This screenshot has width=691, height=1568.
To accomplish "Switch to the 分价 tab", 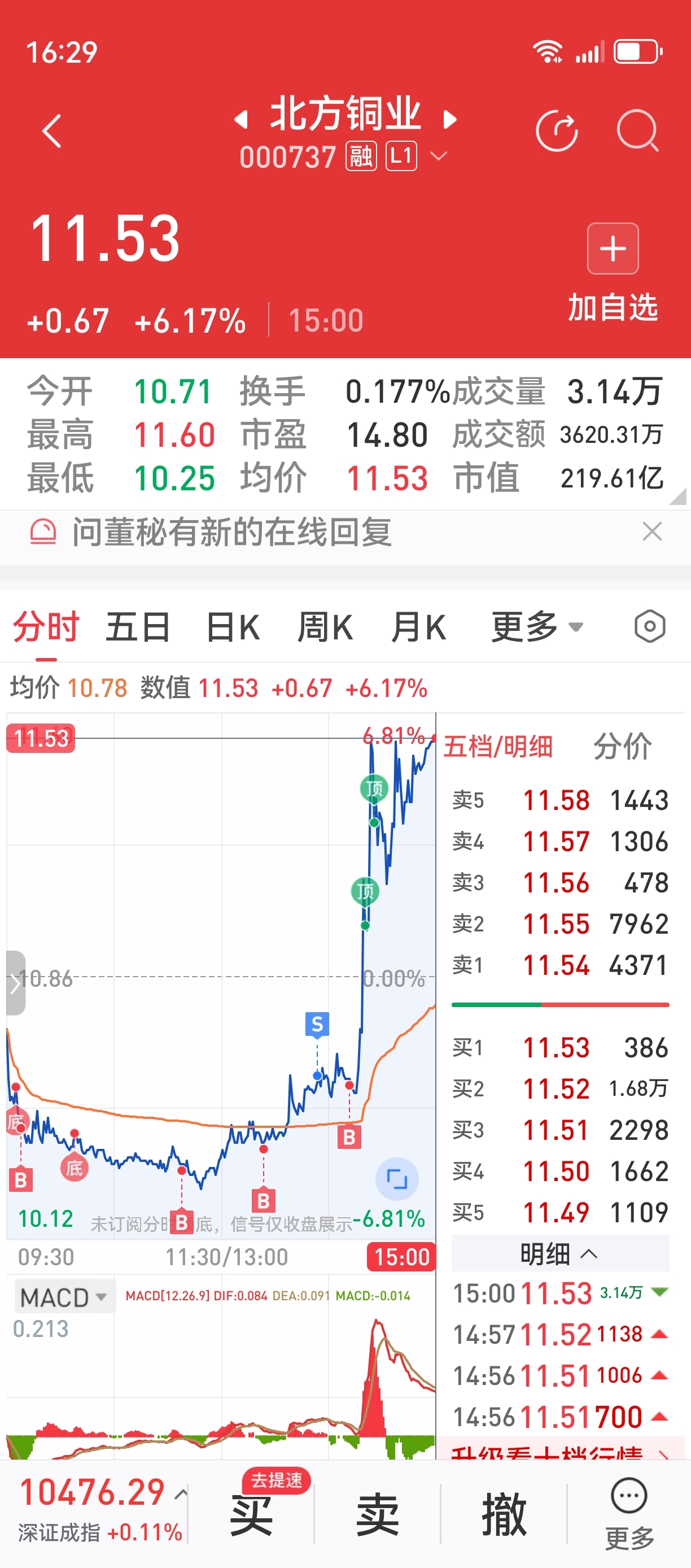I will coord(622,746).
